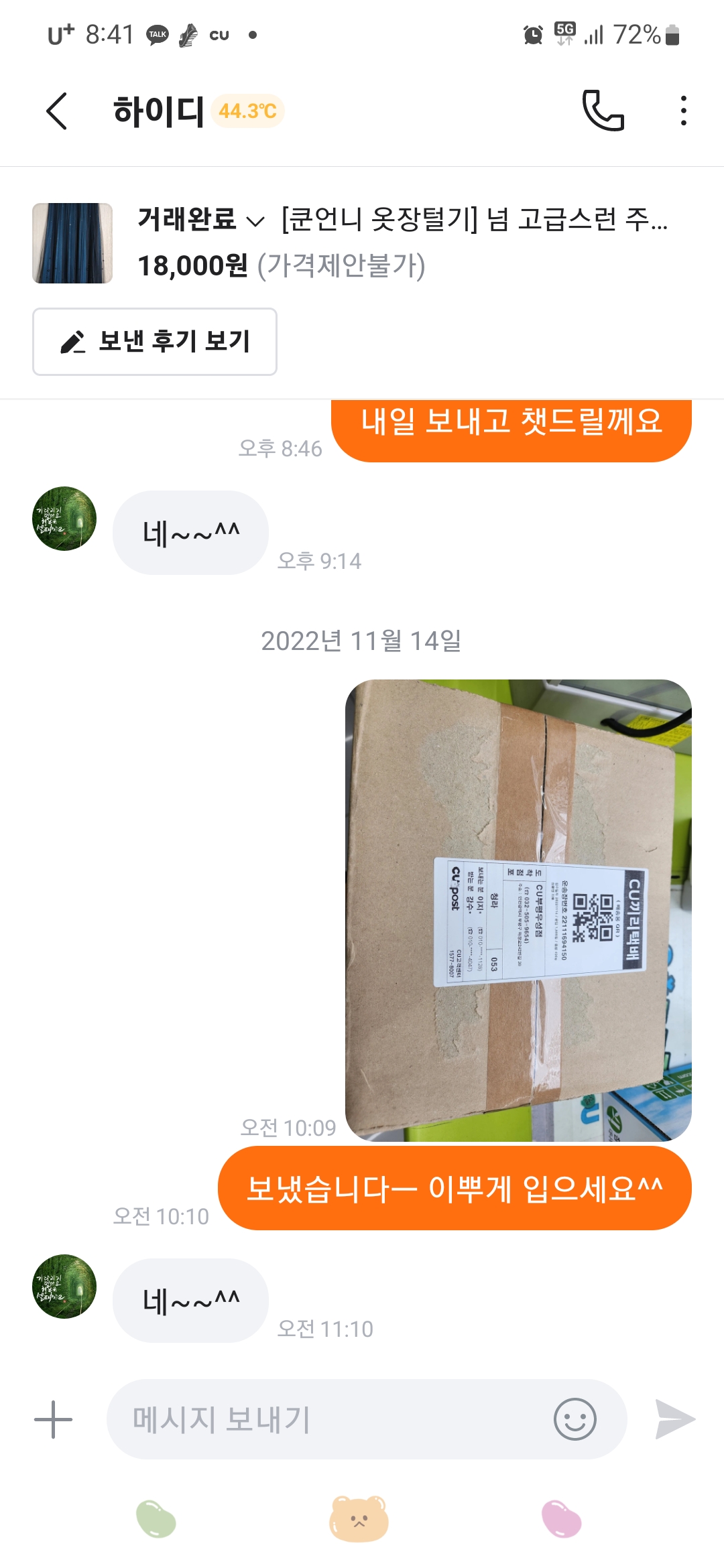724x1568 pixels.
Task: Select the pink bean sticker
Action: click(562, 1518)
